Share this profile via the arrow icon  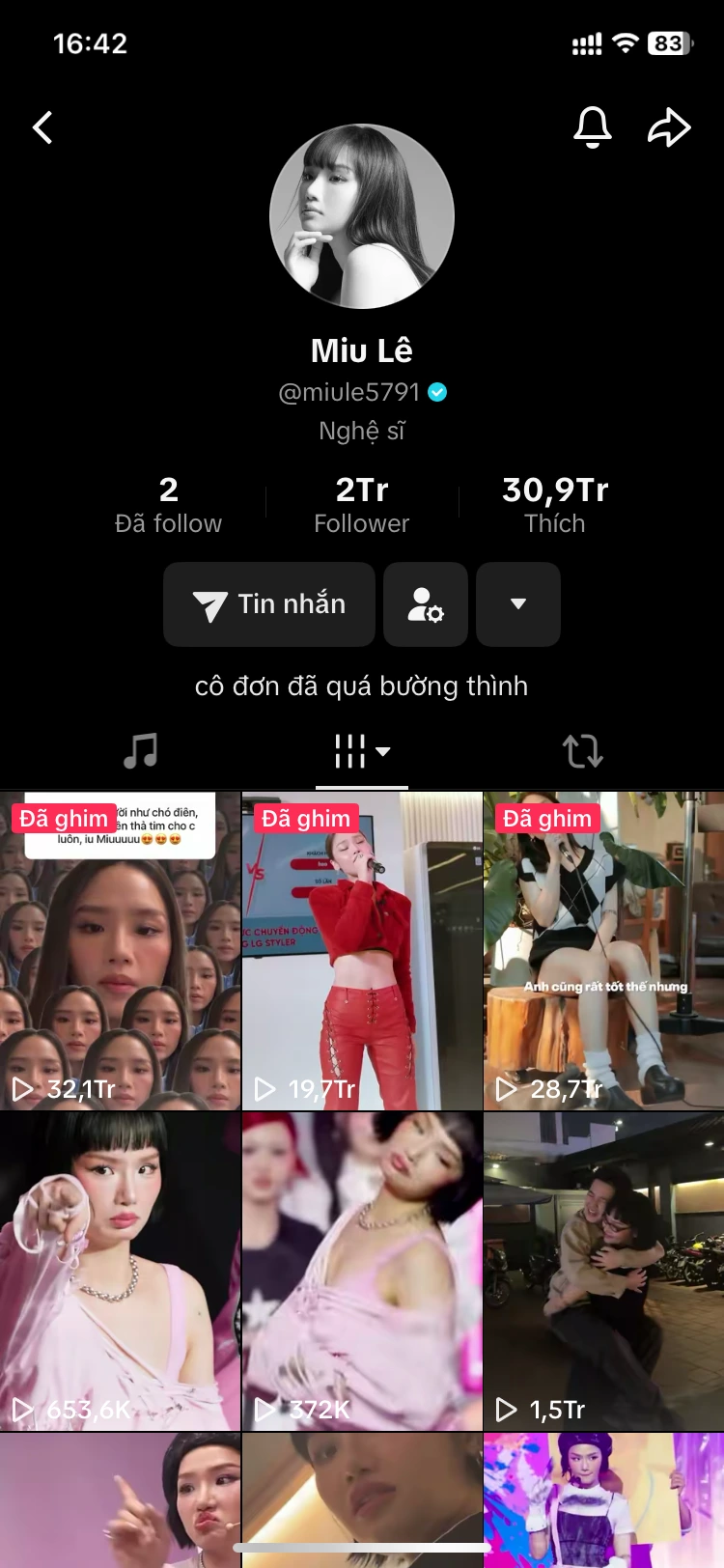(x=669, y=127)
